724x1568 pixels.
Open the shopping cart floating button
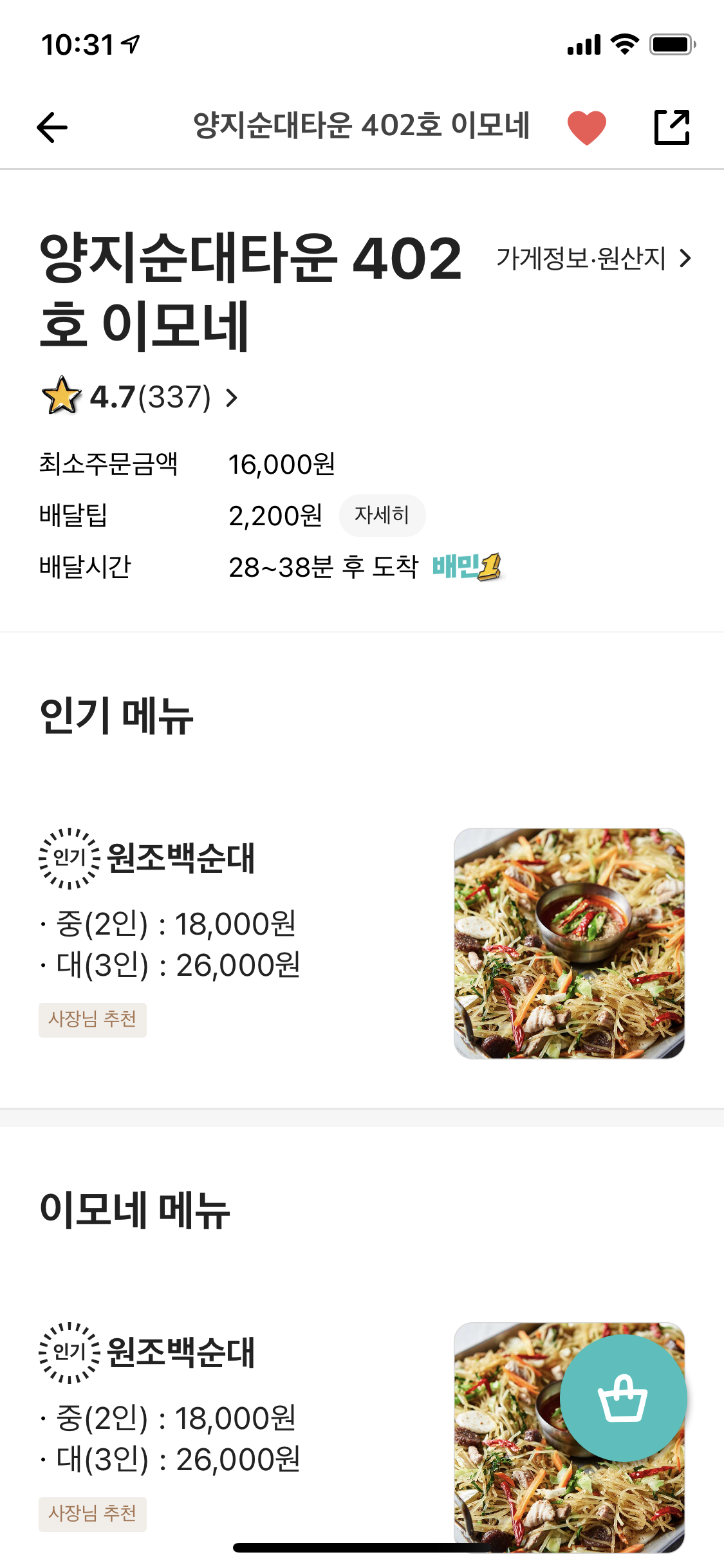coord(623,1397)
